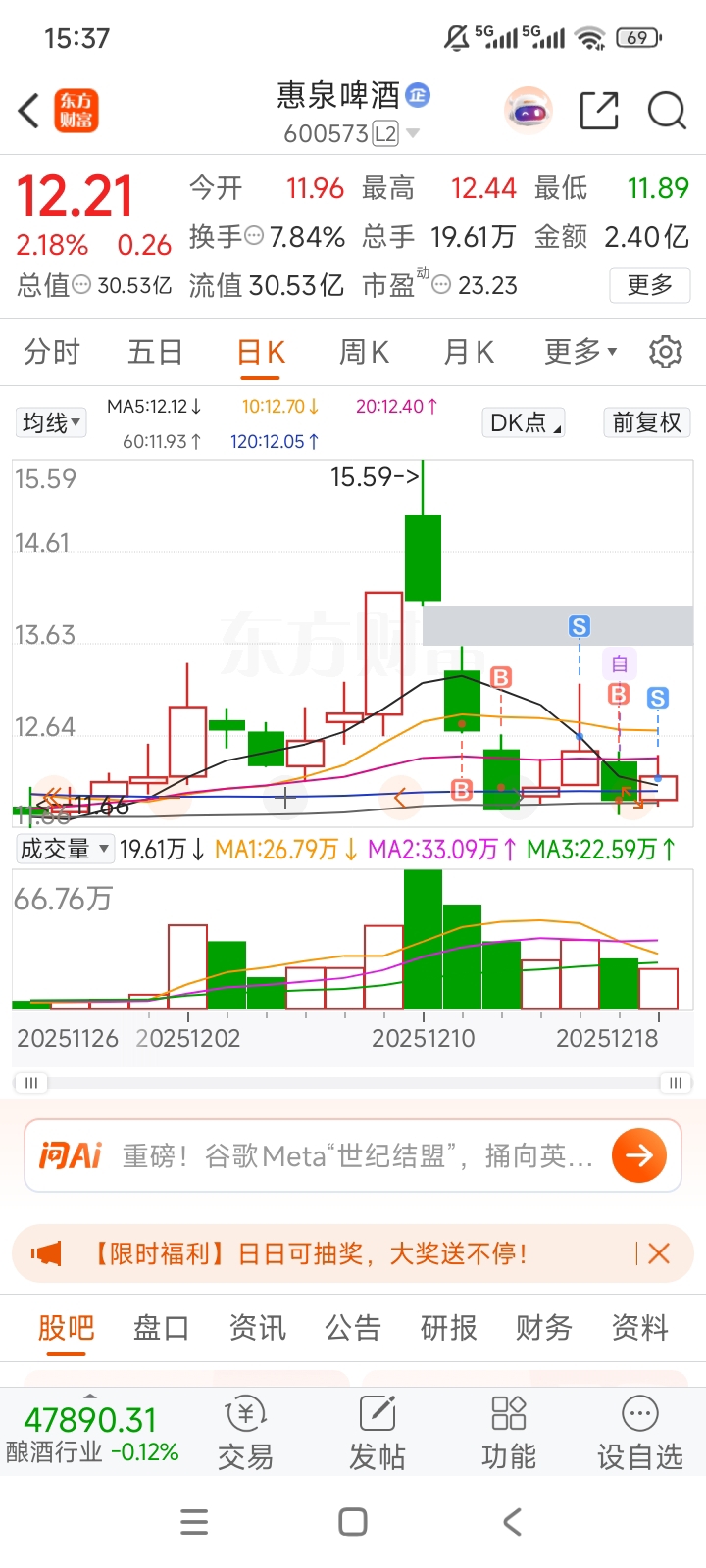Expand the 更多 chart period dropdown
Image resolution: width=706 pixels, height=1568 pixels.
(580, 352)
